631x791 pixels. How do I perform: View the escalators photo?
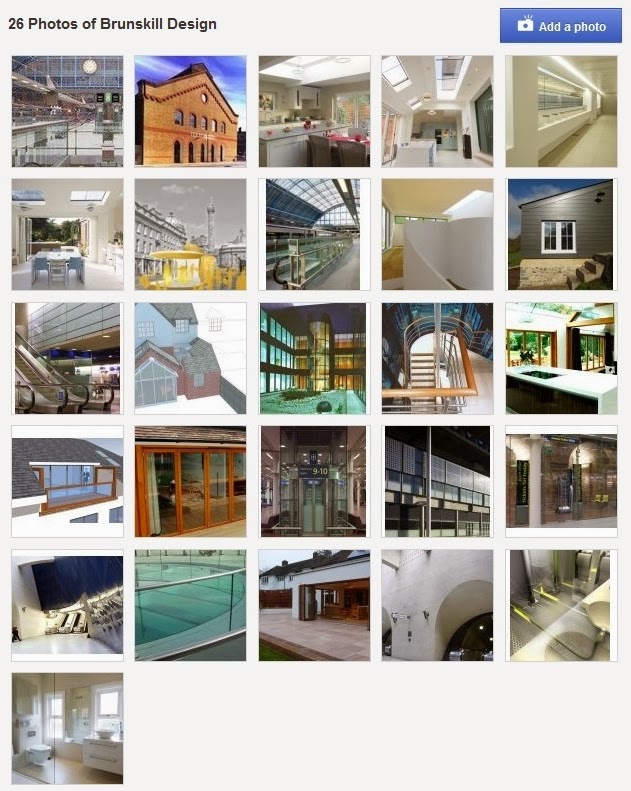(68, 358)
